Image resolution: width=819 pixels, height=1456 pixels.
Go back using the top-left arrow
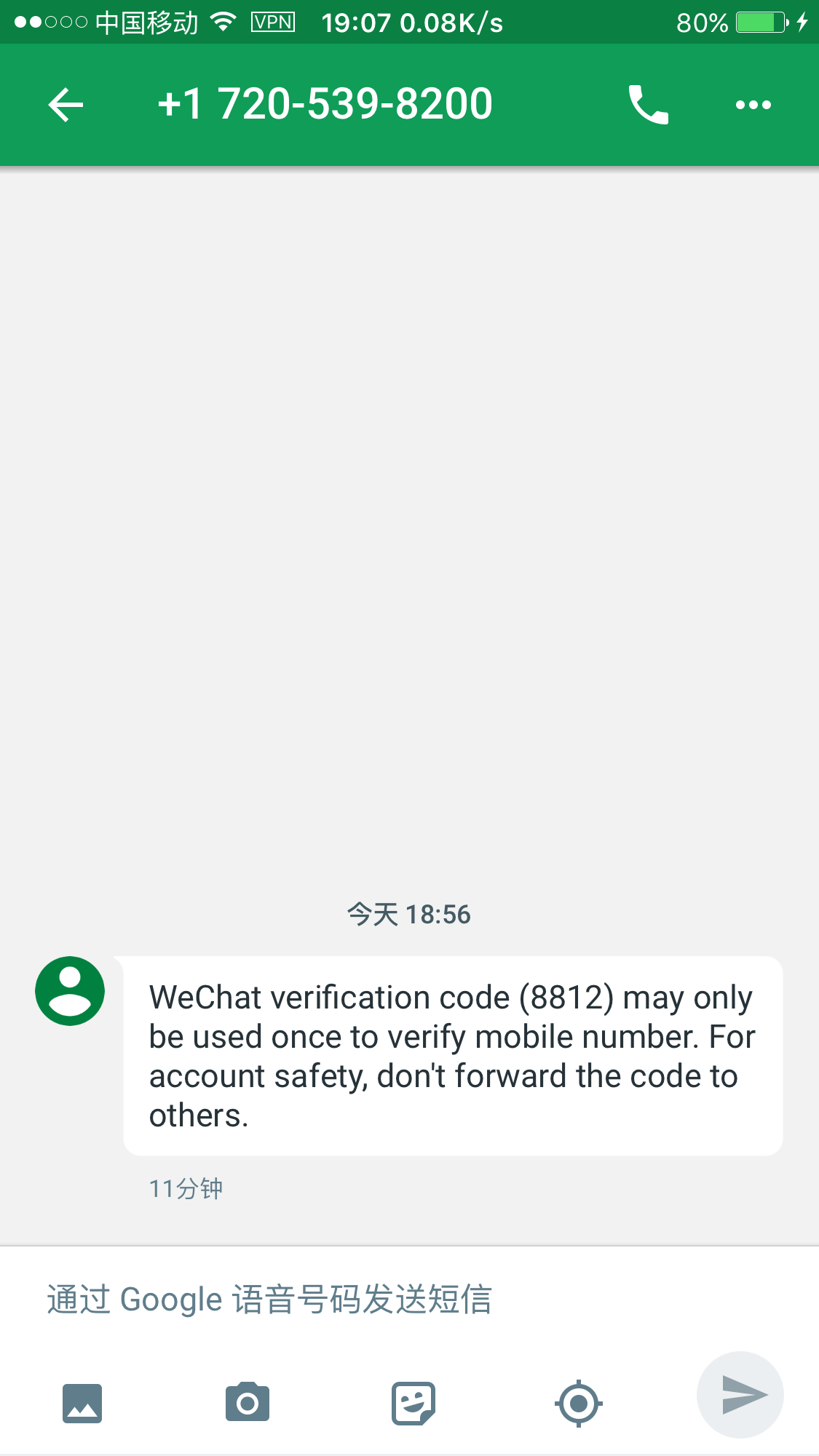66,105
